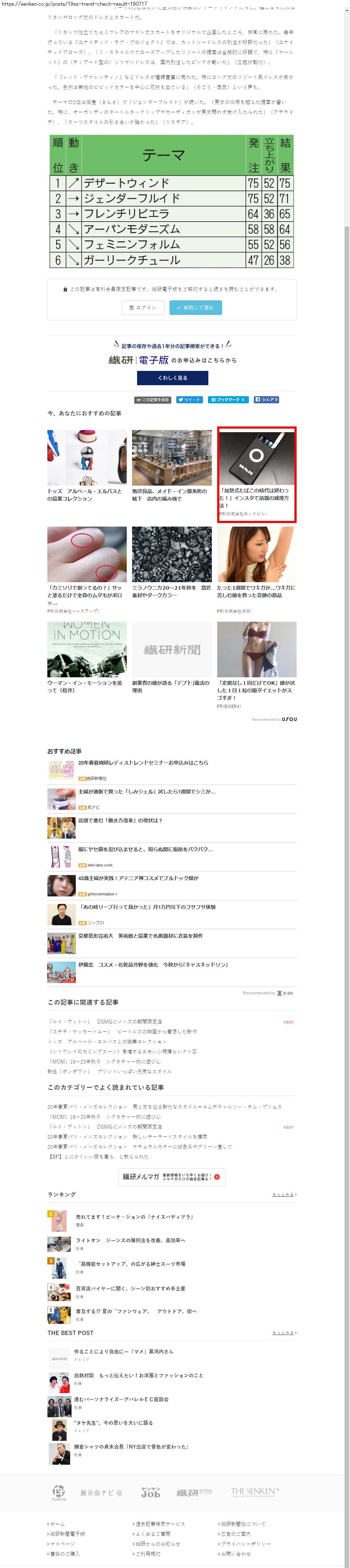Share the article via ツイート

click(189, 399)
